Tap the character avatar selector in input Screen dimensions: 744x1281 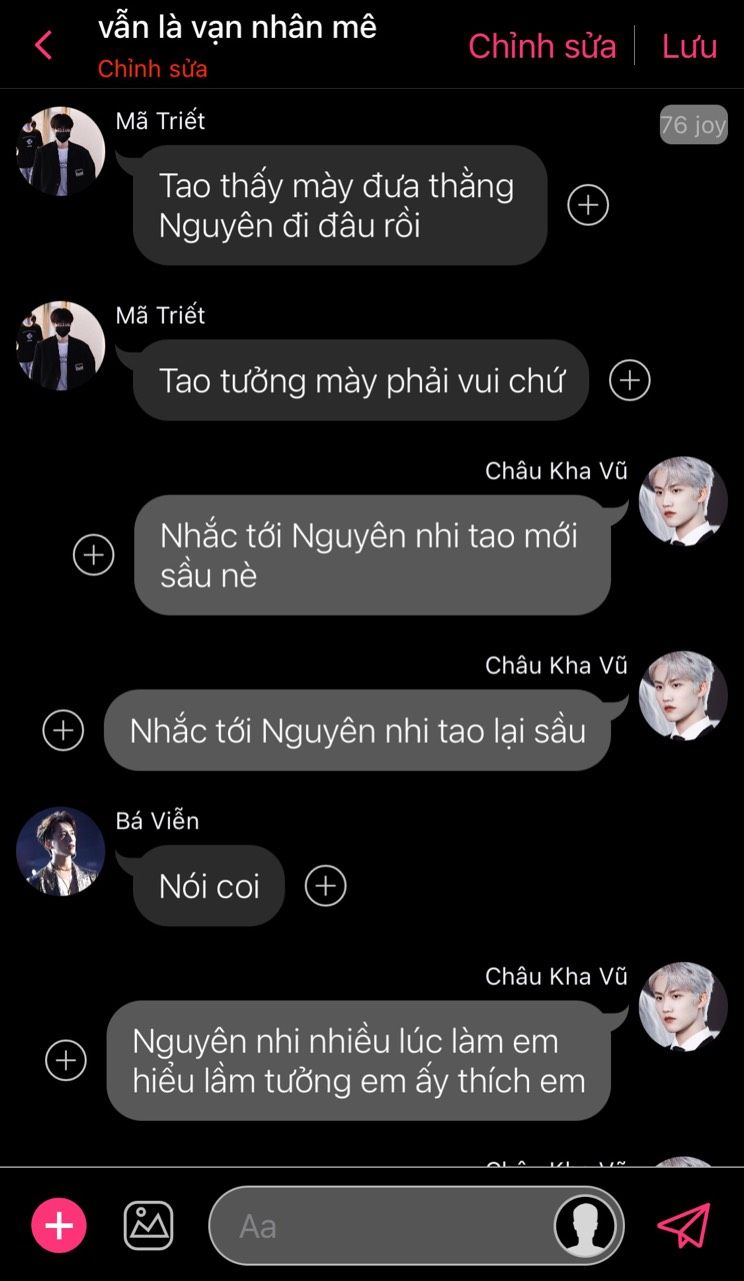click(x=585, y=1226)
